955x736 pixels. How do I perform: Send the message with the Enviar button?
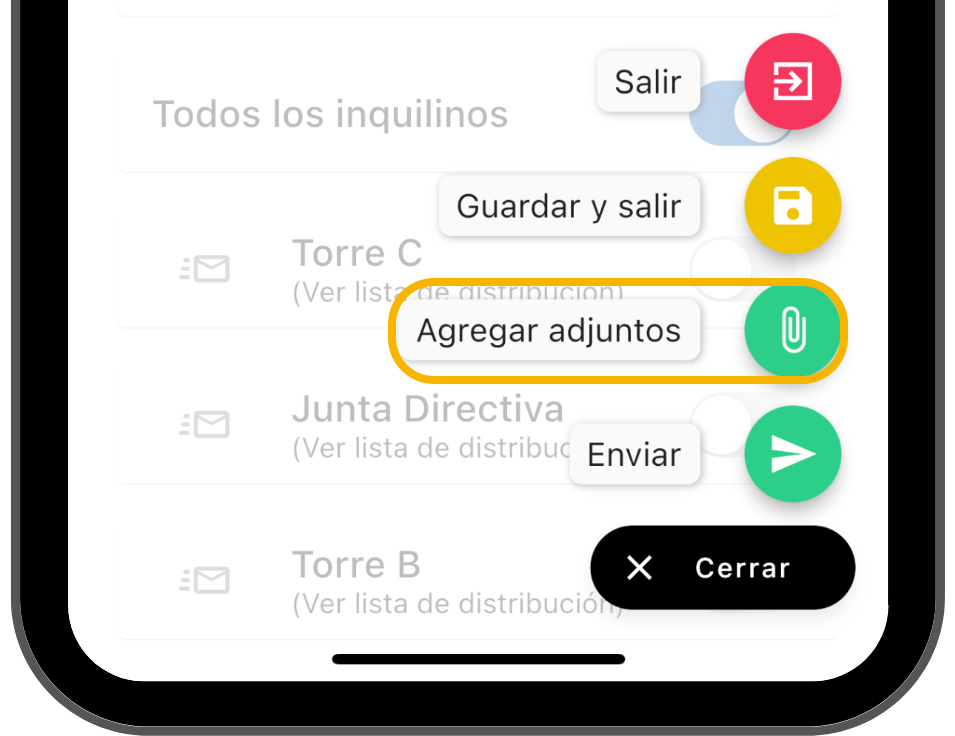point(792,454)
